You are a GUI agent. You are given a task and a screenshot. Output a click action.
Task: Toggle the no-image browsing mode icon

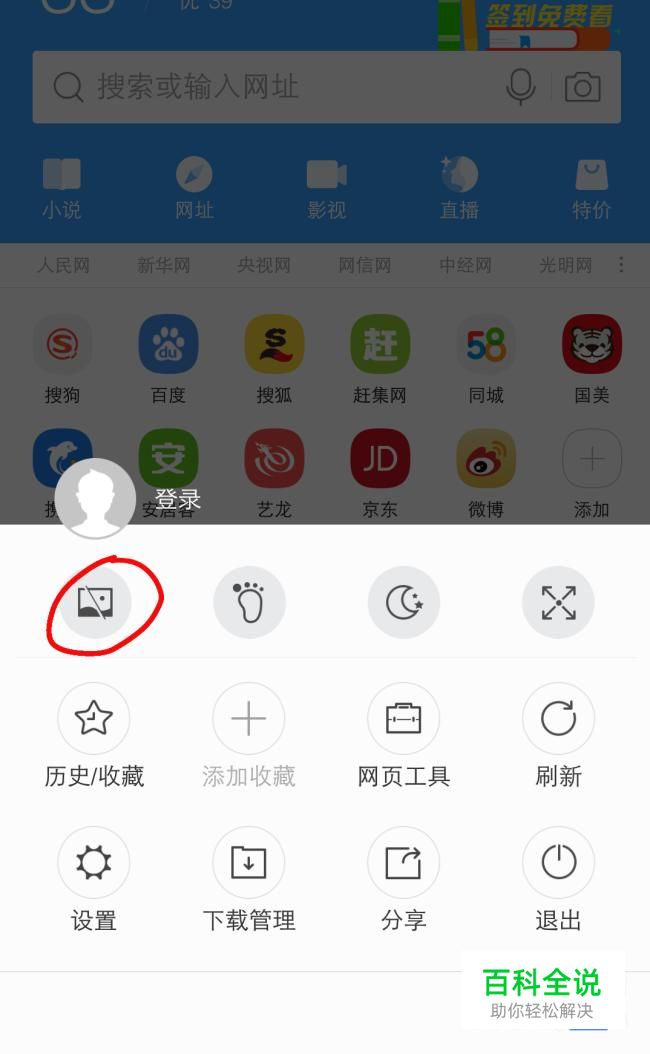pyautogui.click(x=95, y=602)
